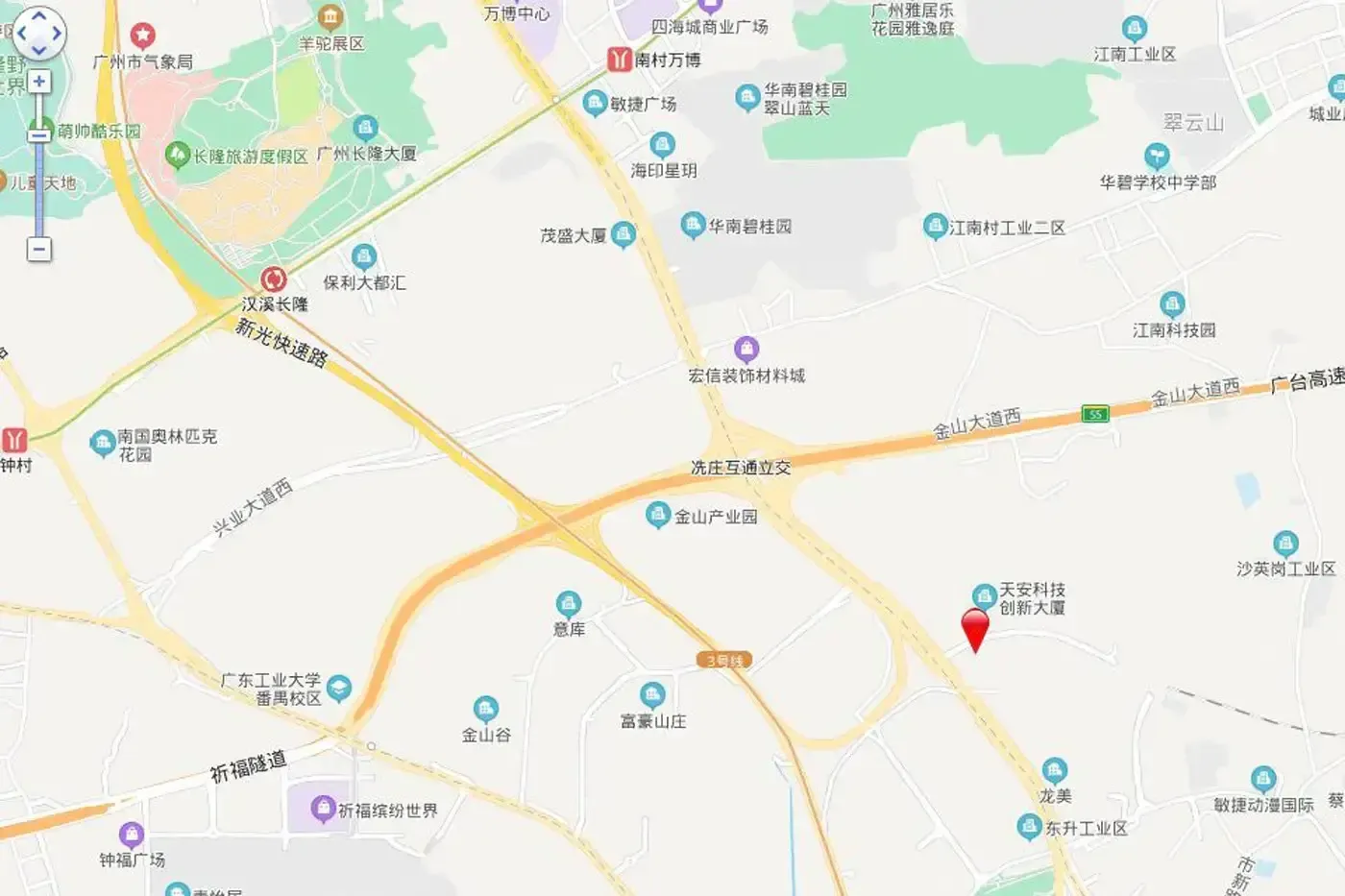Select the red location pin marker

[975, 631]
